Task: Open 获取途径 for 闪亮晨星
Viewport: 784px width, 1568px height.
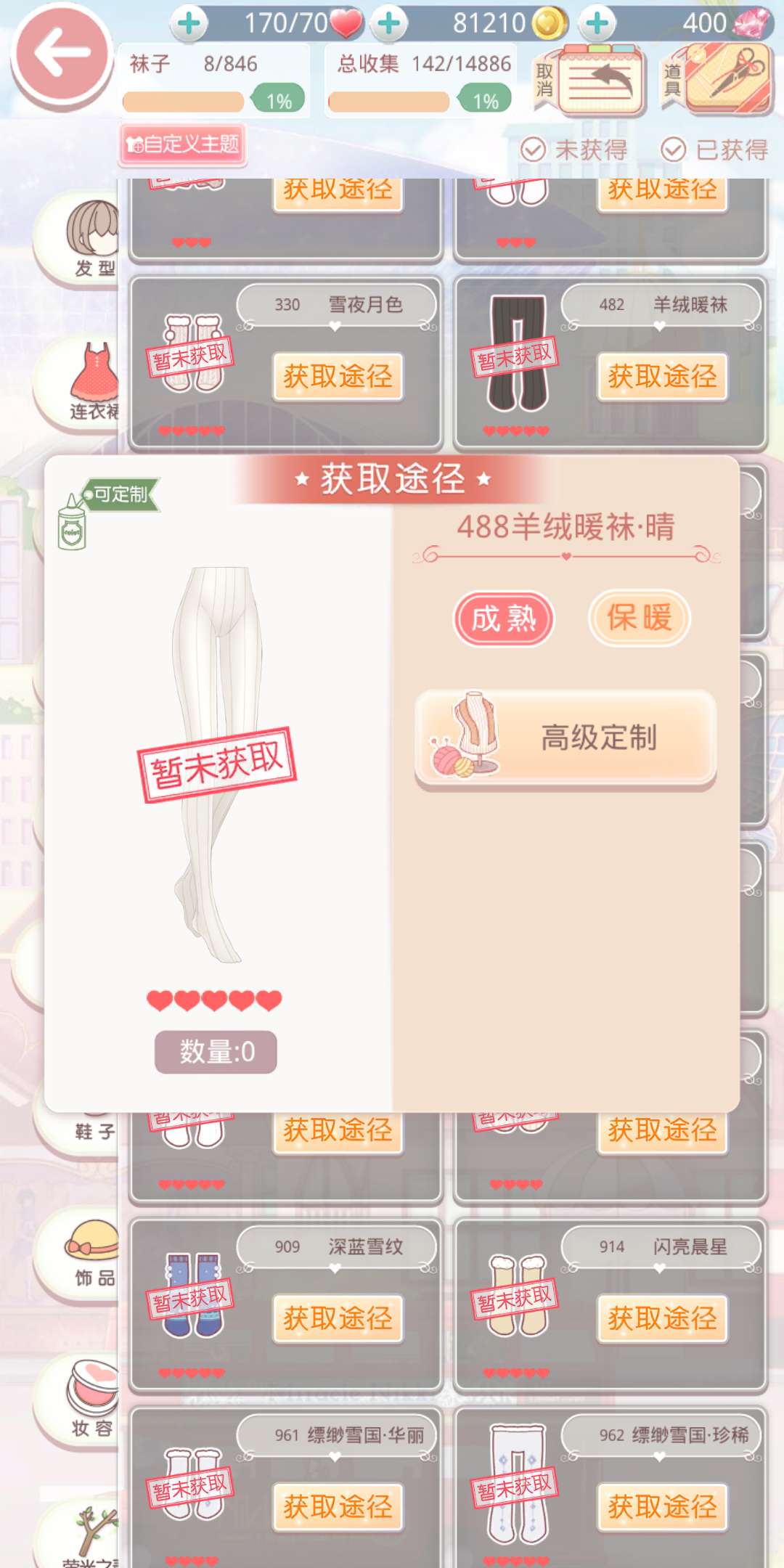Action: 662,1318
